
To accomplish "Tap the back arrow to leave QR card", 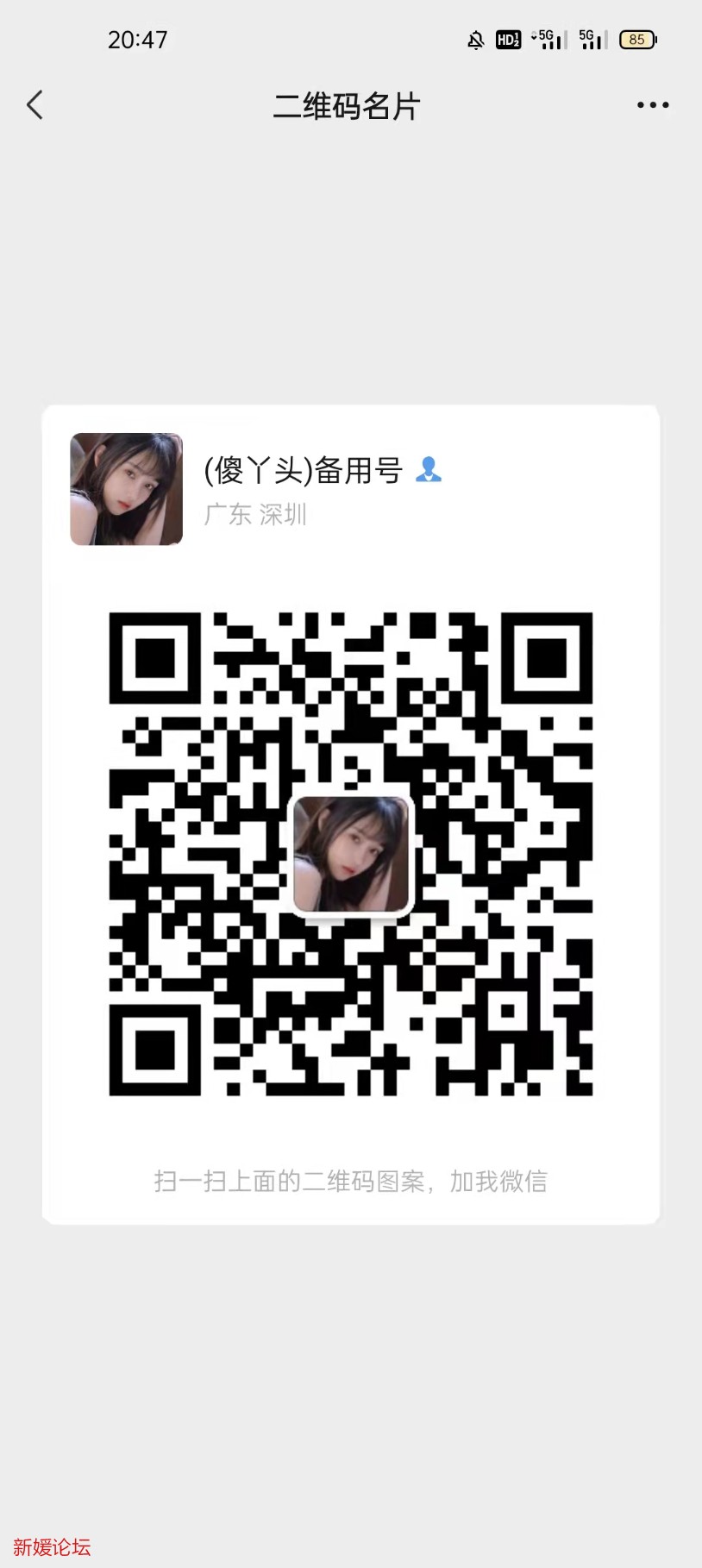I will [x=34, y=103].
